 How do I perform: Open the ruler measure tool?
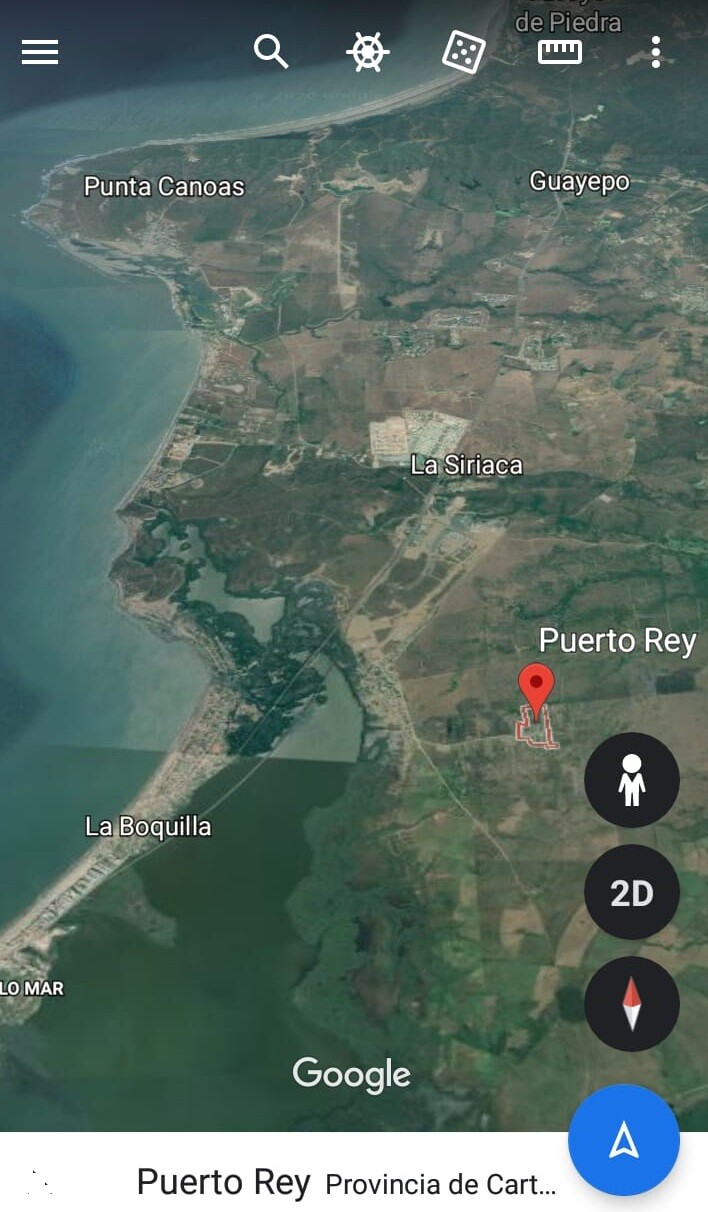pos(560,52)
